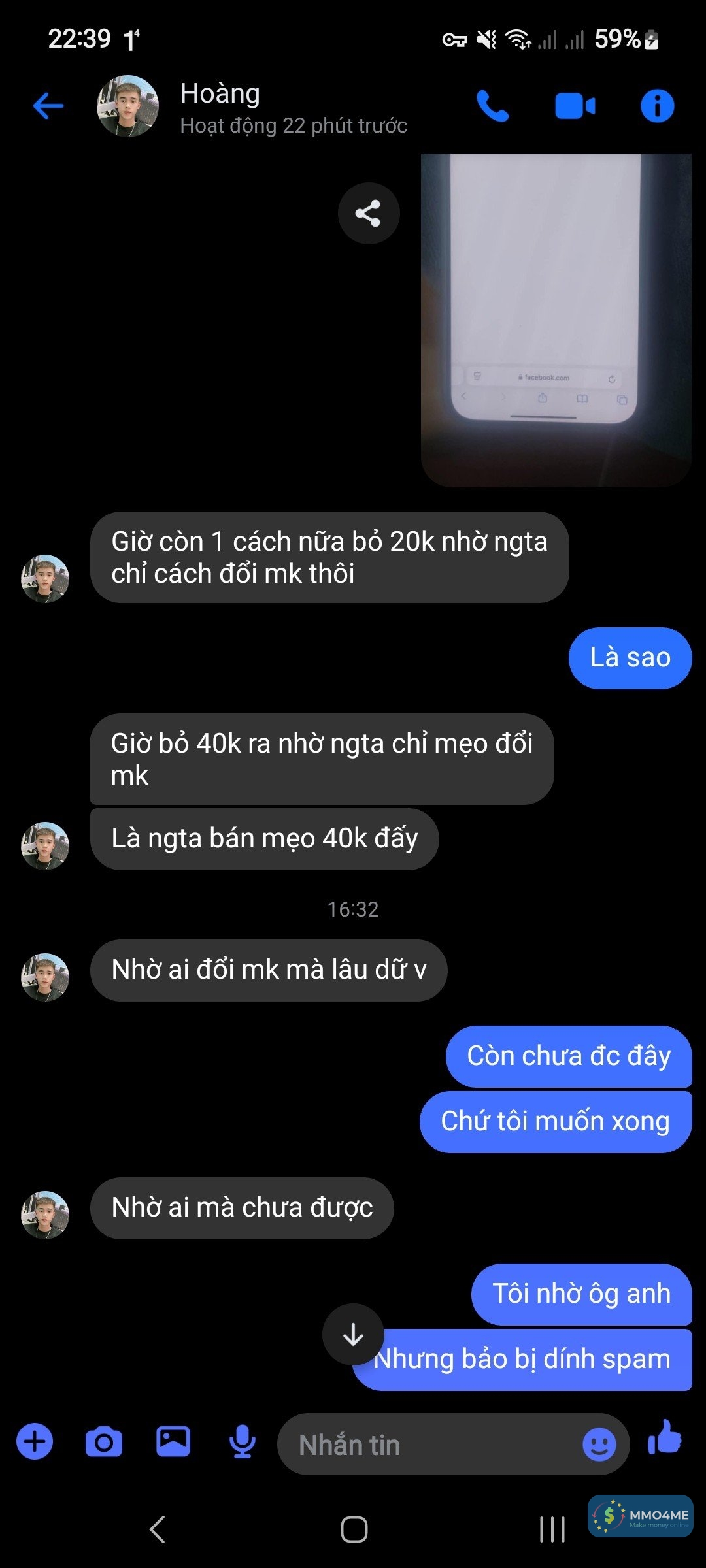This screenshot has width=706, height=1568.
Task: Jump to the latest messages arrow
Action: click(353, 1334)
